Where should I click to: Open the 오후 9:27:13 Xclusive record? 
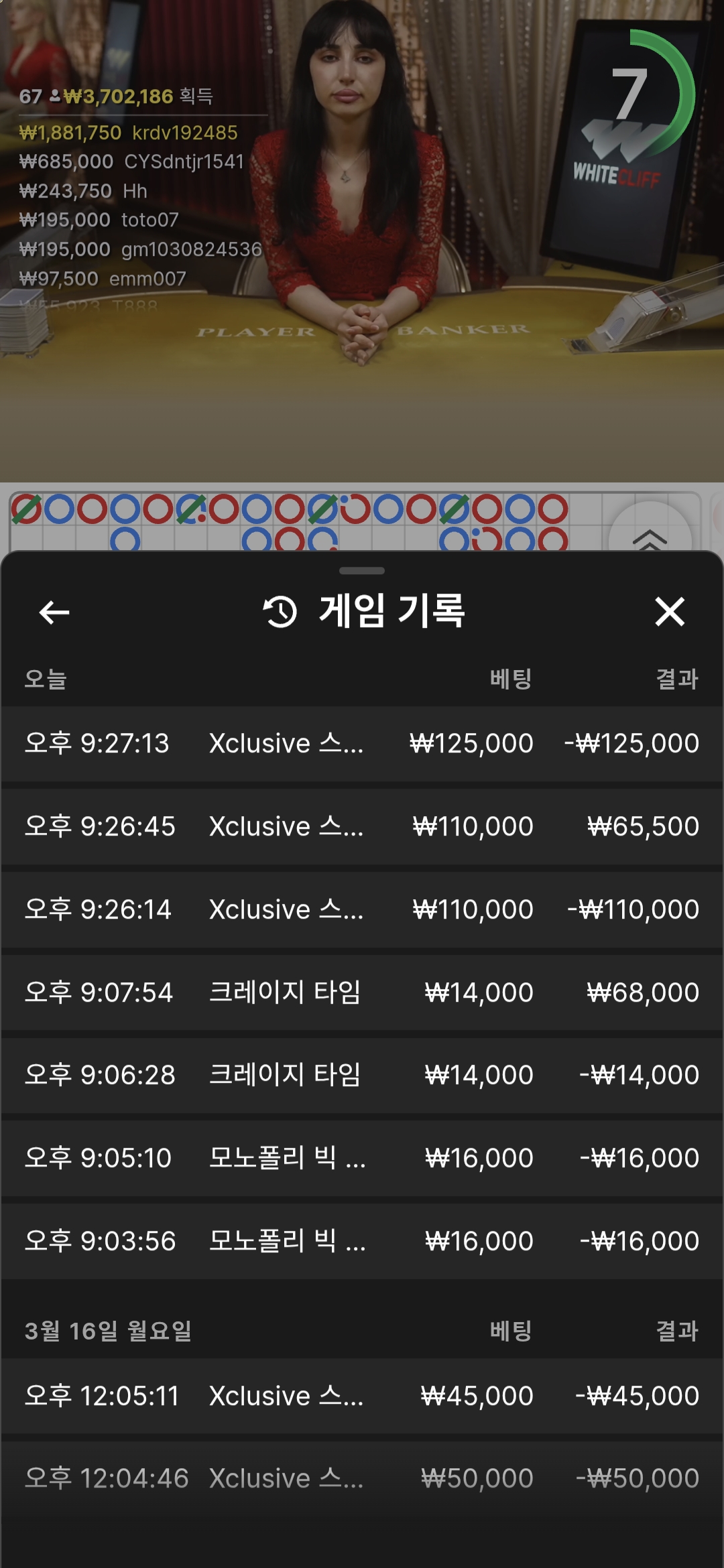[362, 743]
